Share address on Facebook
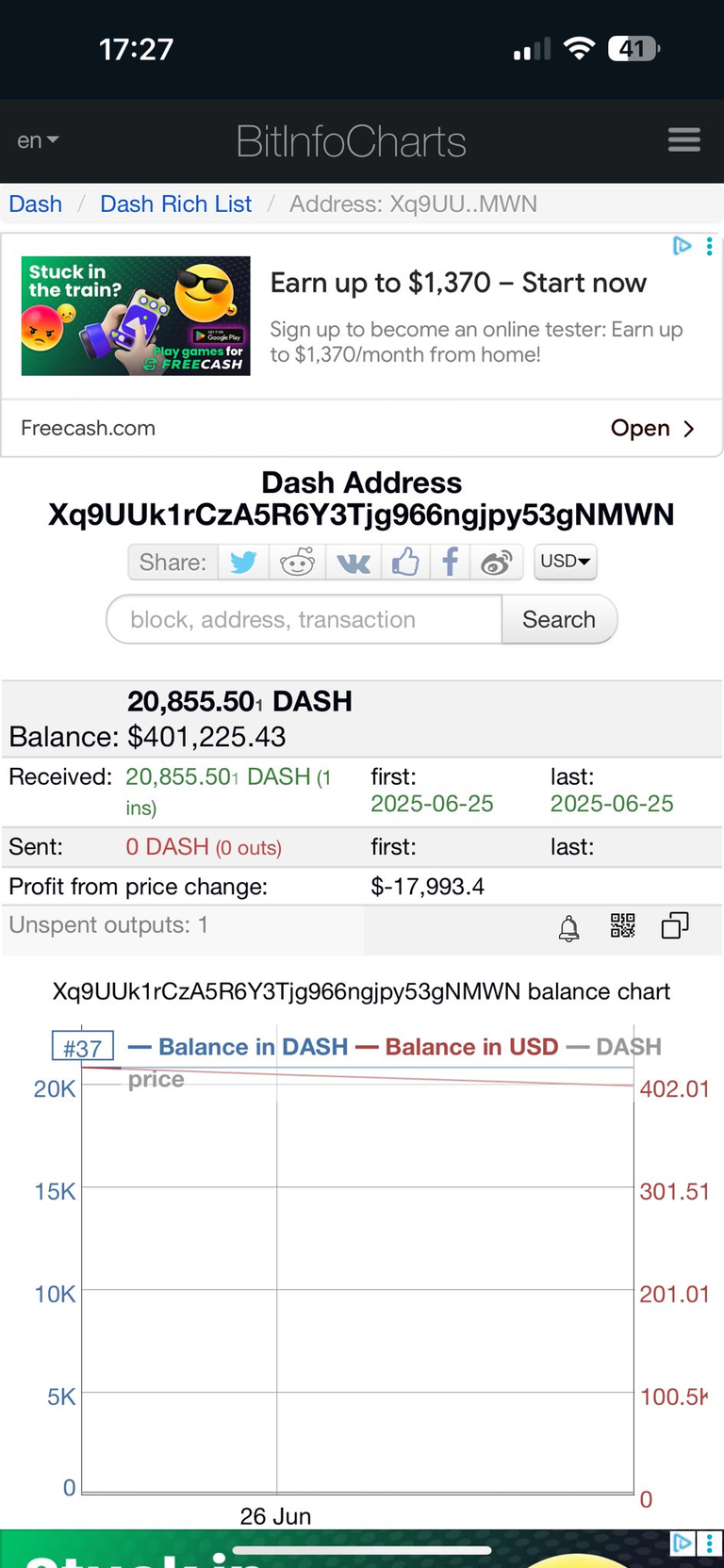This screenshot has height=1568, width=724. pos(451,563)
